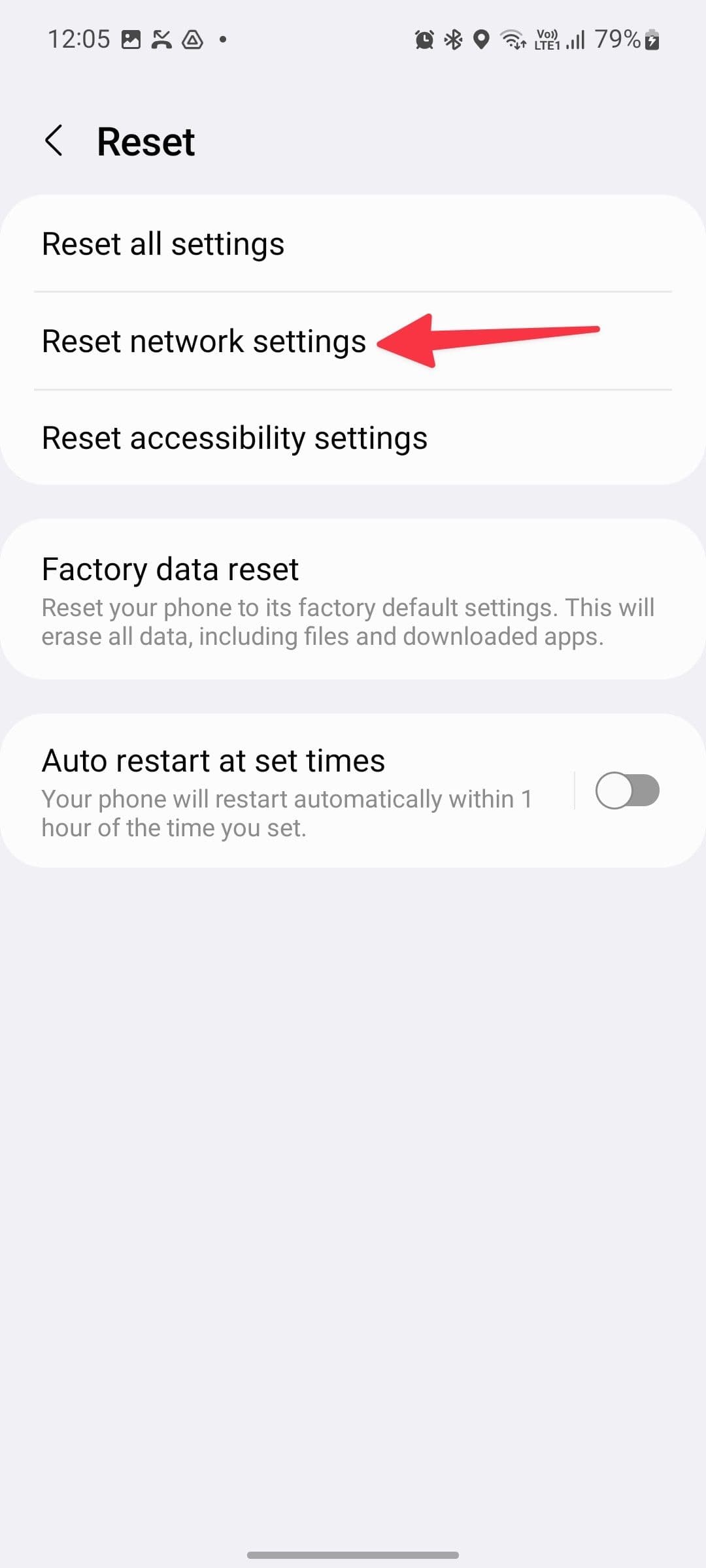Viewport: 706px width, 1568px height.
Task: Tap the location pin status icon
Action: 480,39
